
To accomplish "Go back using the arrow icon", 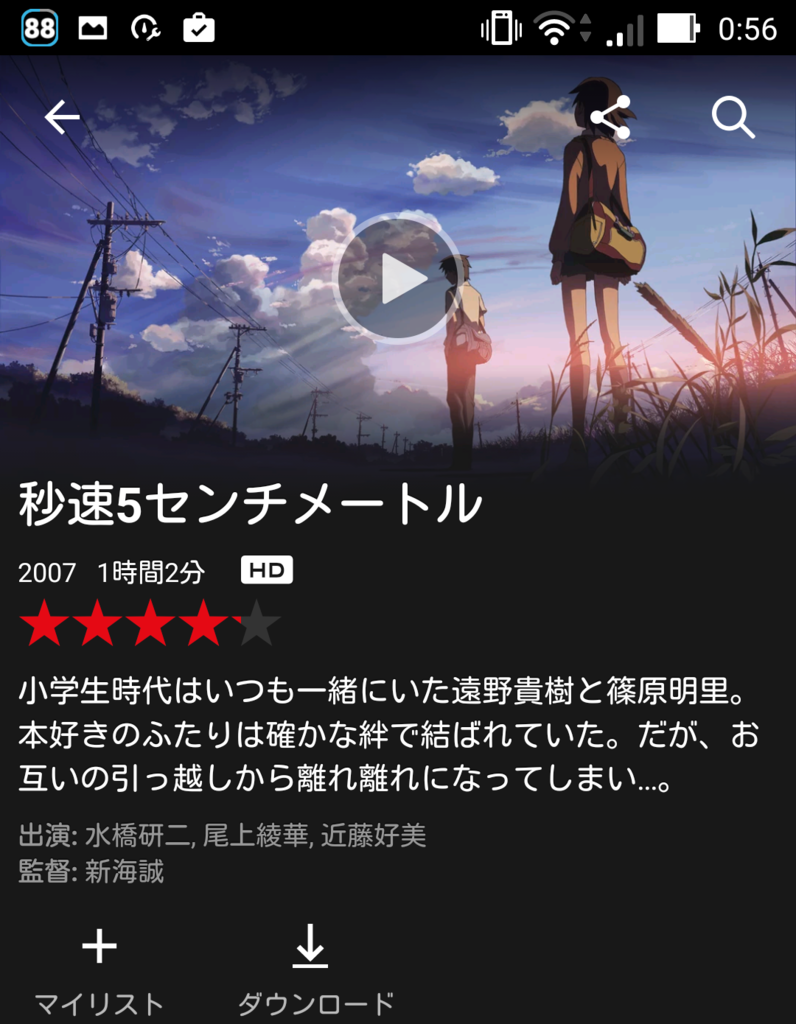I will click(x=62, y=118).
